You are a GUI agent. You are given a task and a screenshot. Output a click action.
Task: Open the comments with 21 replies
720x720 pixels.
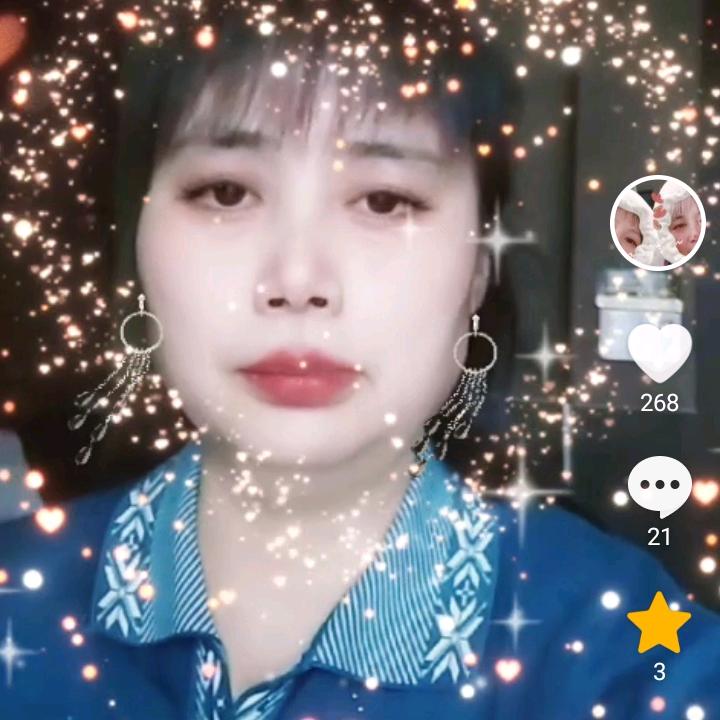click(x=659, y=487)
